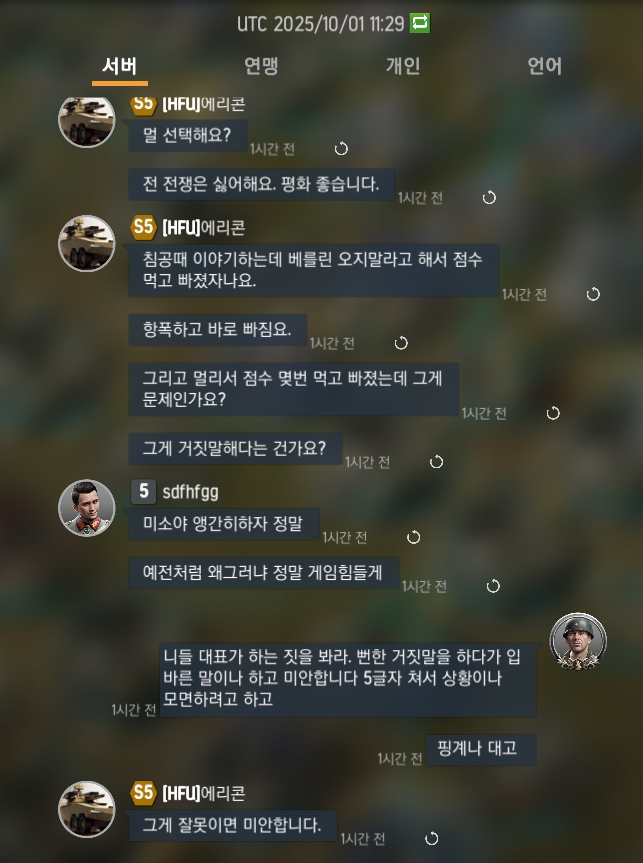
Task: Switch to the 연맹 tab
Action: tap(261, 66)
